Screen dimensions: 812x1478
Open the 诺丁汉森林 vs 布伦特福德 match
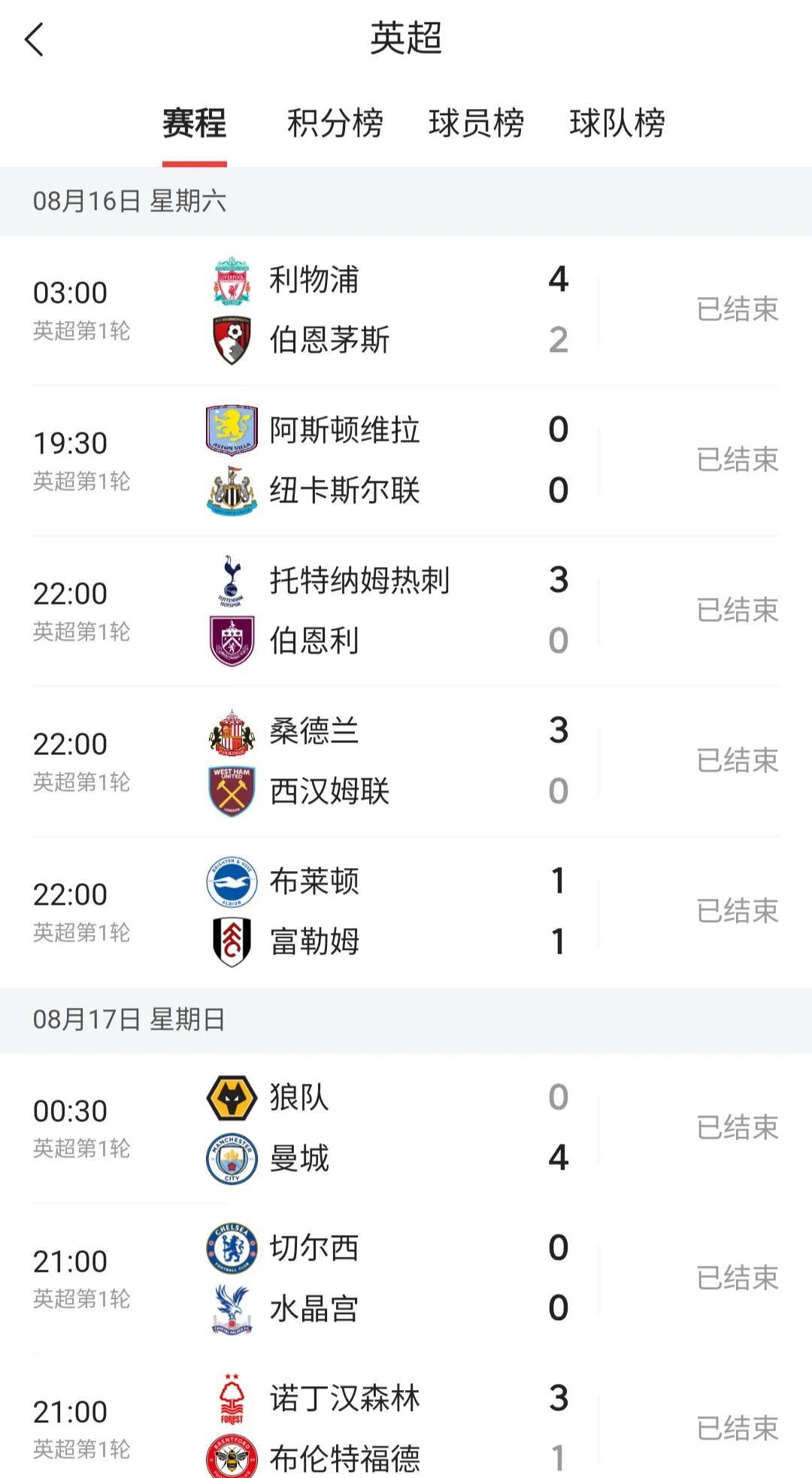tap(406, 1428)
